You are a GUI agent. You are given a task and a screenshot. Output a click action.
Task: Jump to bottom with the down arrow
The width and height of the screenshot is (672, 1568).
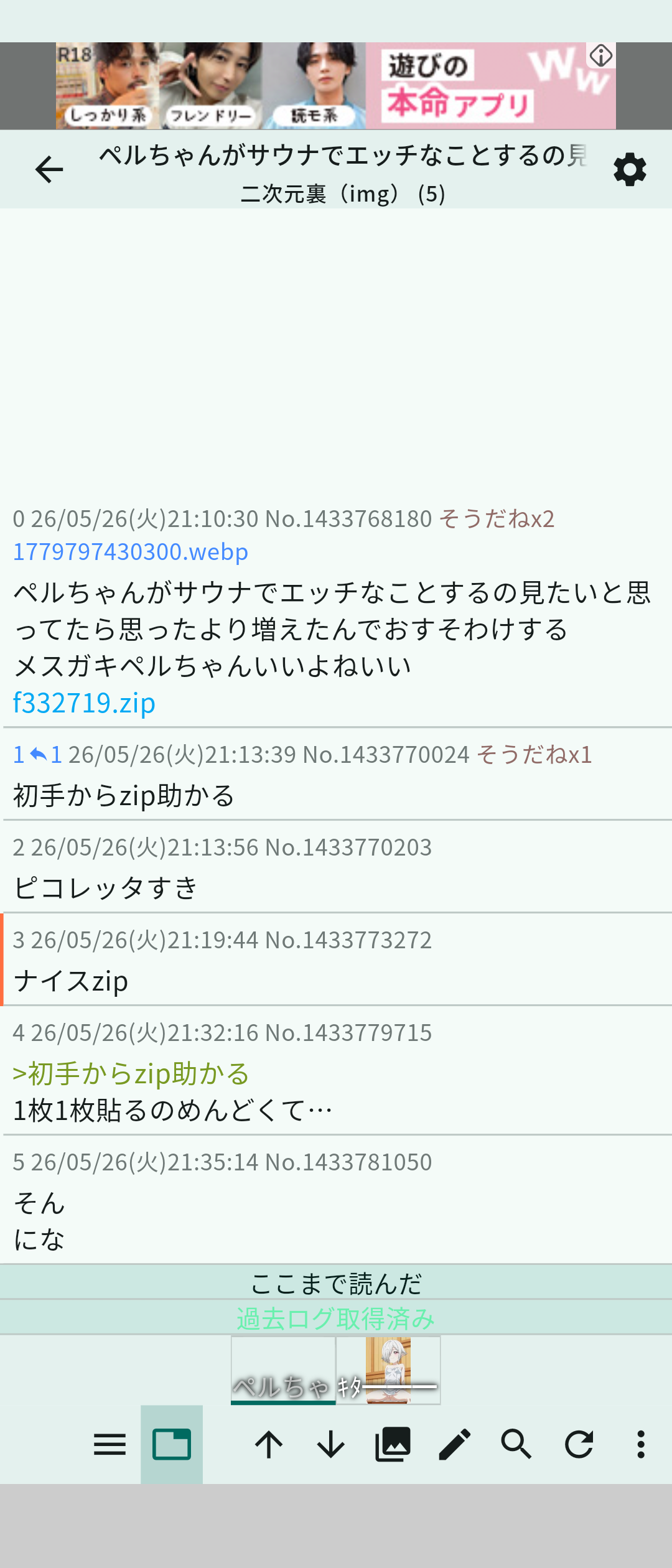point(331,1444)
